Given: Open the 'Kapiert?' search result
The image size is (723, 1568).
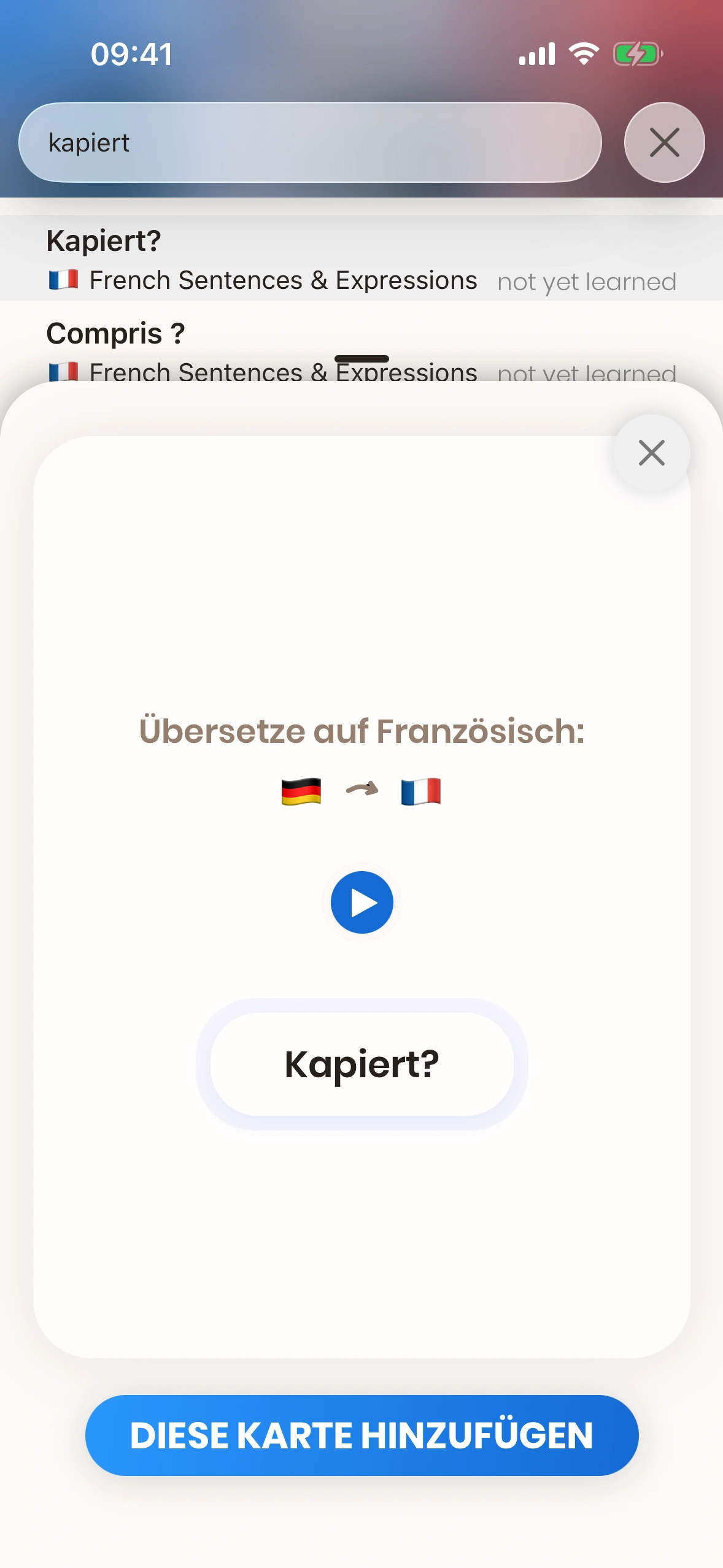Looking at the screenshot, I should [361, 259].
